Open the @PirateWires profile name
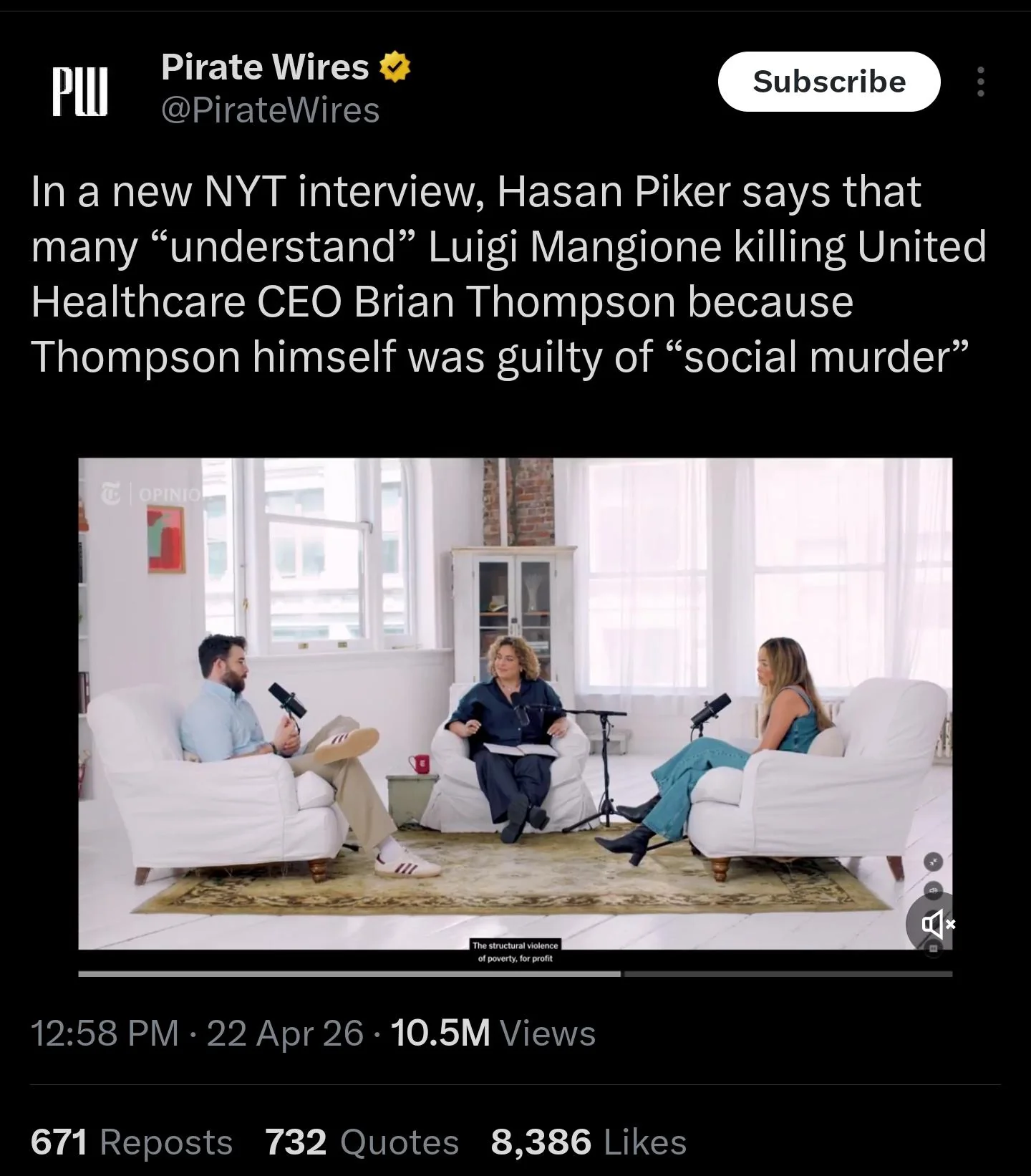This screenshot has width=1031, height=1176. [271, 110]
